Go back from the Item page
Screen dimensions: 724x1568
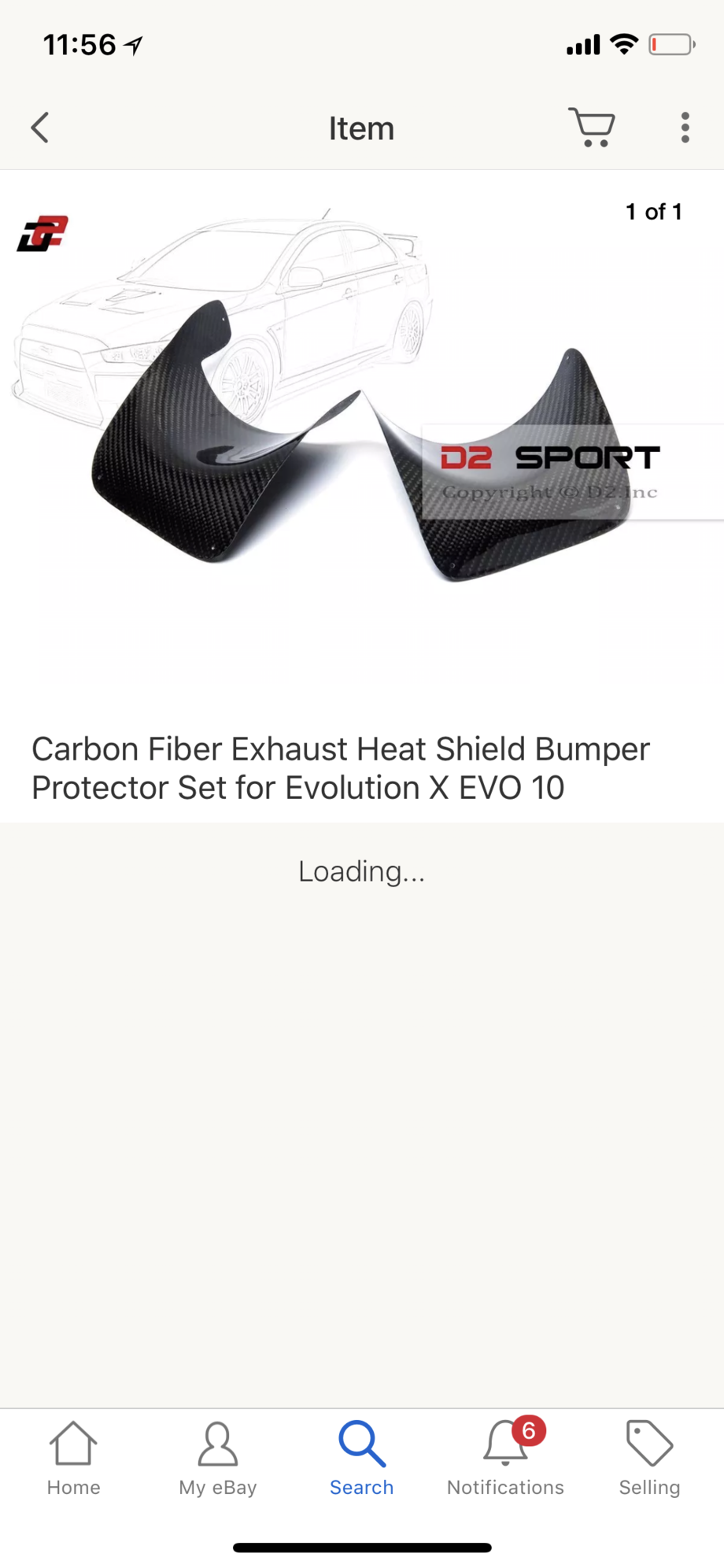tap(40, 128)
